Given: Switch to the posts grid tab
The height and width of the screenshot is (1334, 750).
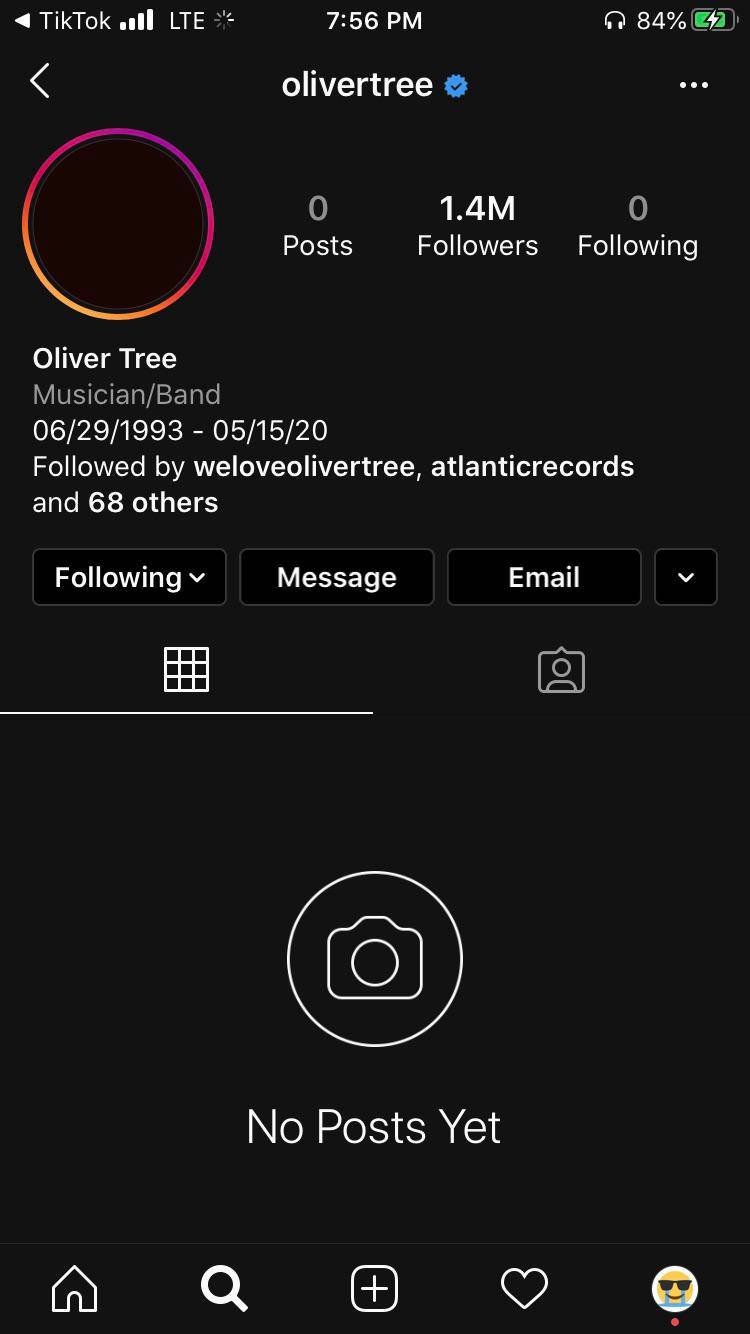Looking at the screenshot, I should (x=186, y=669).
